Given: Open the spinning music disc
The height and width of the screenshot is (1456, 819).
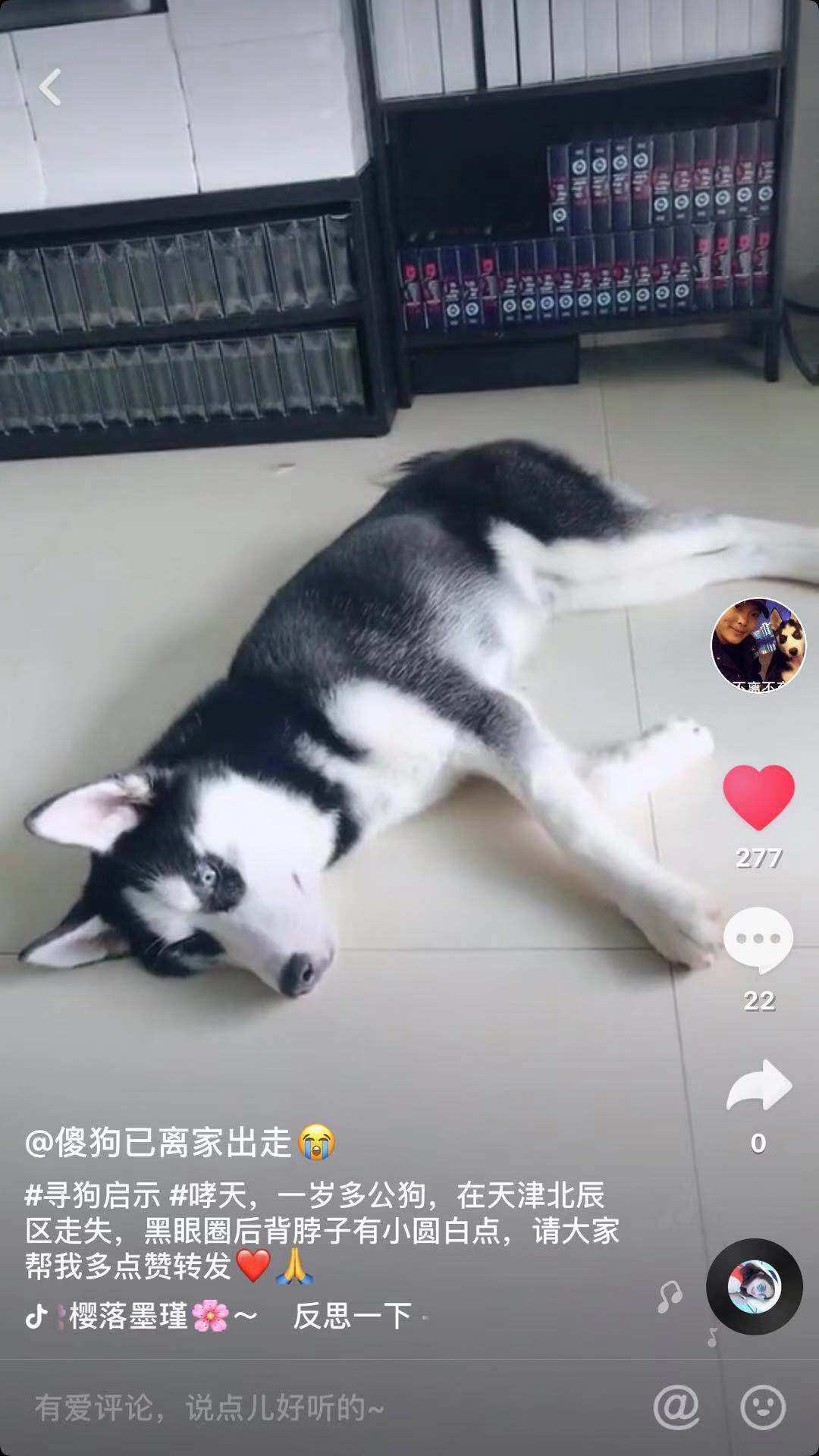Looking at the screenshot, I should 754,1286.
